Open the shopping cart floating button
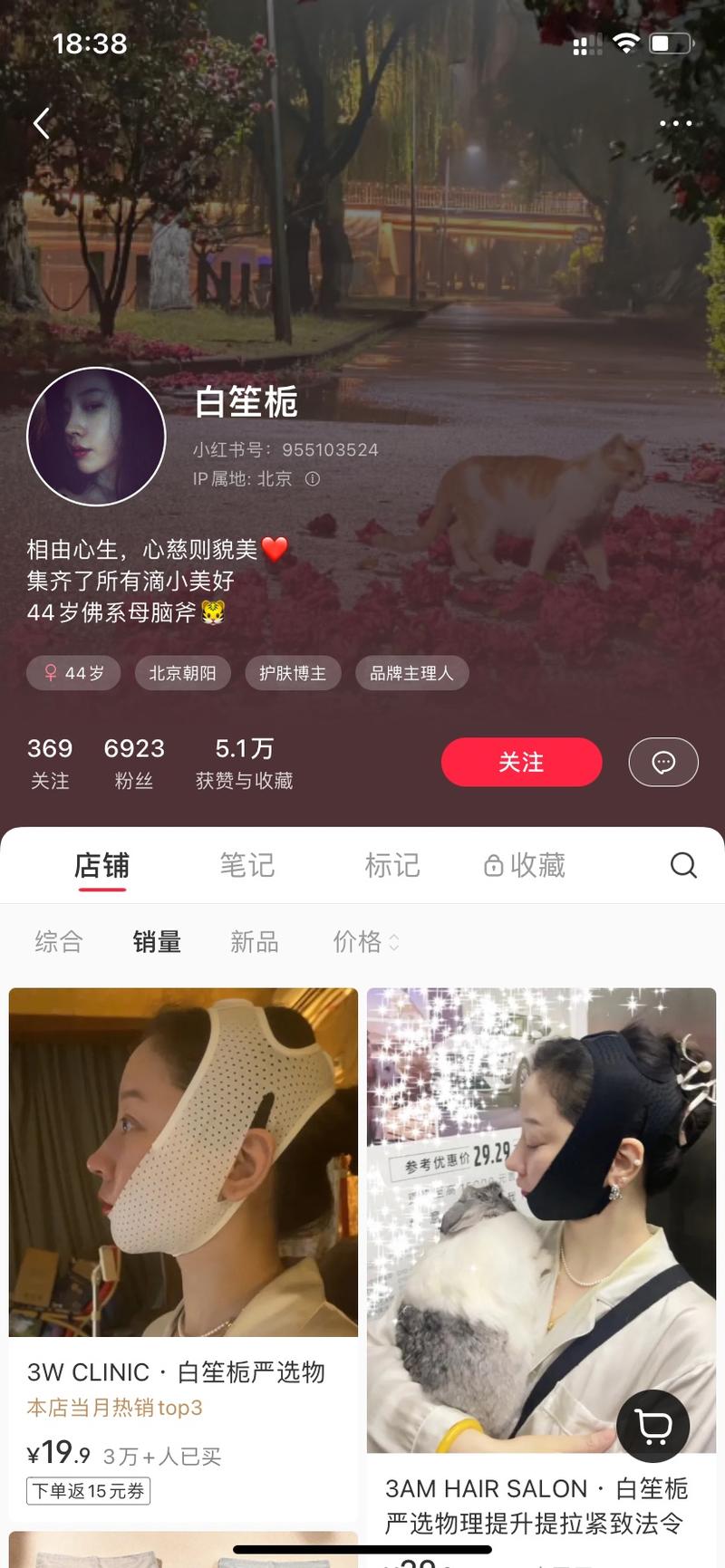The width and height of the screenshot is (725, 1568). 652,1427
